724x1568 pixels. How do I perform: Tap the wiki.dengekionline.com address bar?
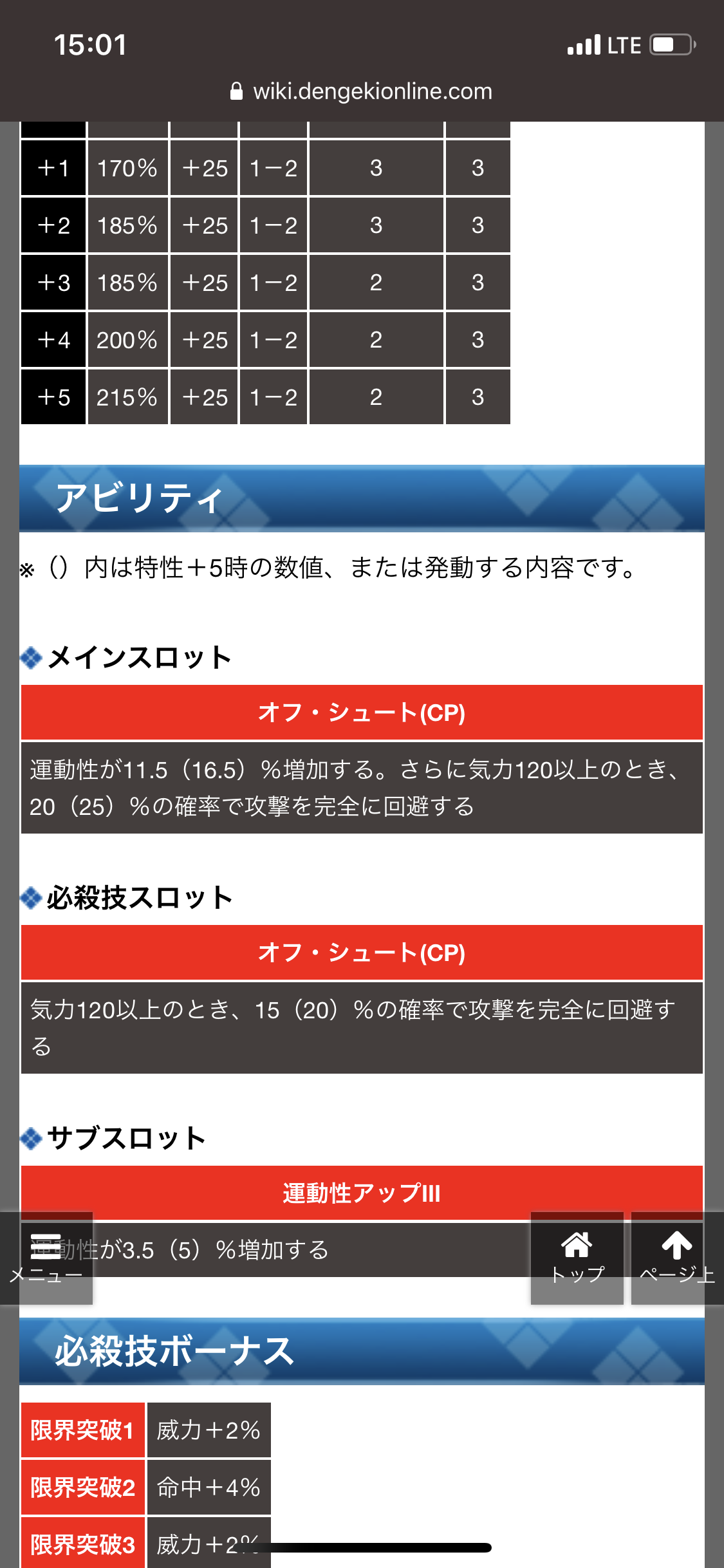(x=362, y=91)
